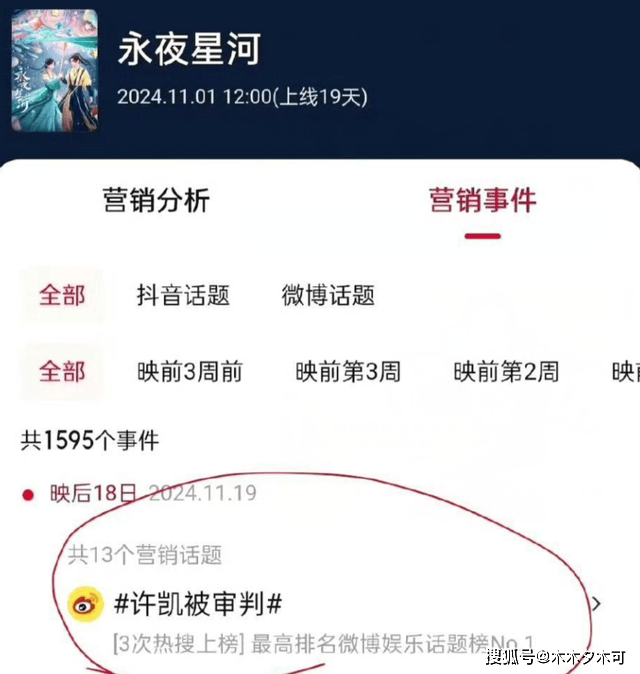
Task: Filter events by 微博话题
Action: [x=328, y=295]
